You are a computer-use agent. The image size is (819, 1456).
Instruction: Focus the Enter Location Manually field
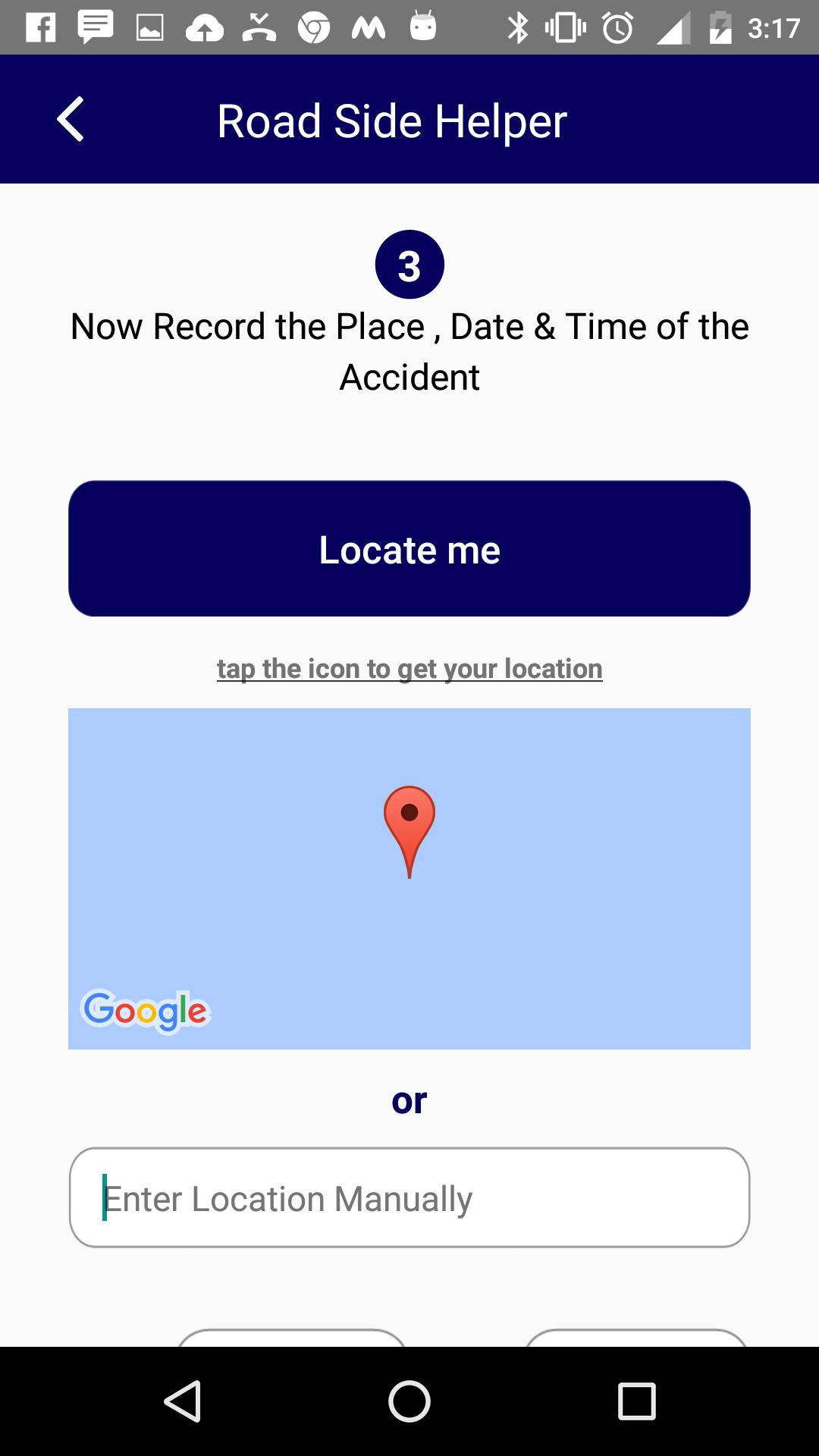coord(409,1197)
